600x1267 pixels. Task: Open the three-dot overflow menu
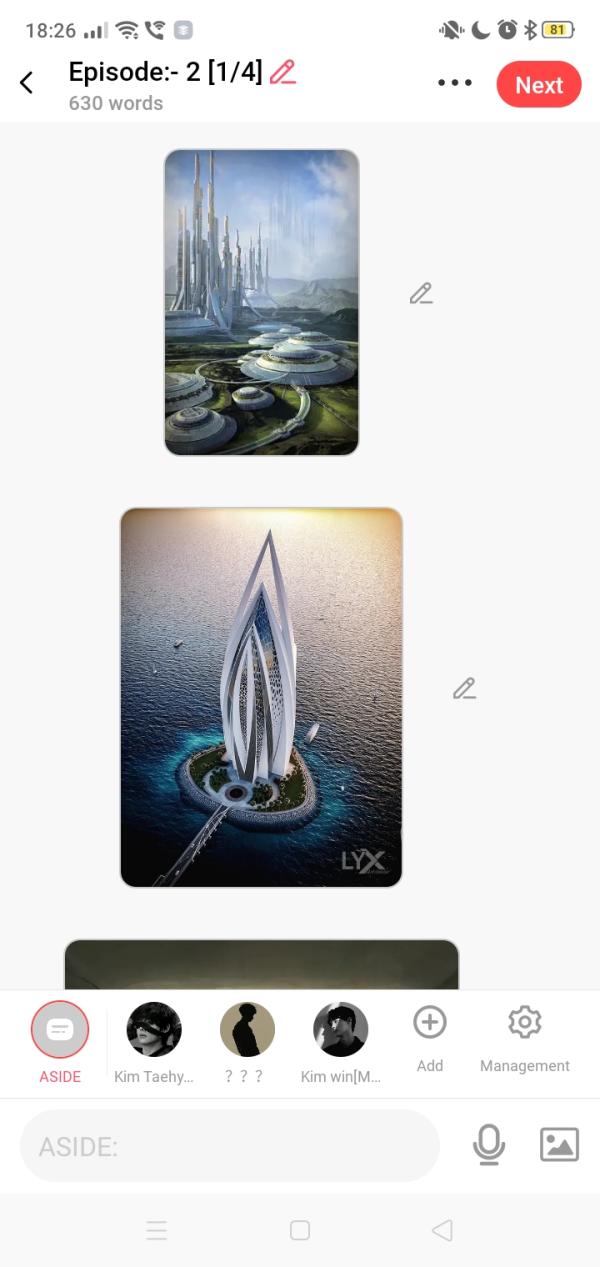pyautogui.click(x=455, y=83)
